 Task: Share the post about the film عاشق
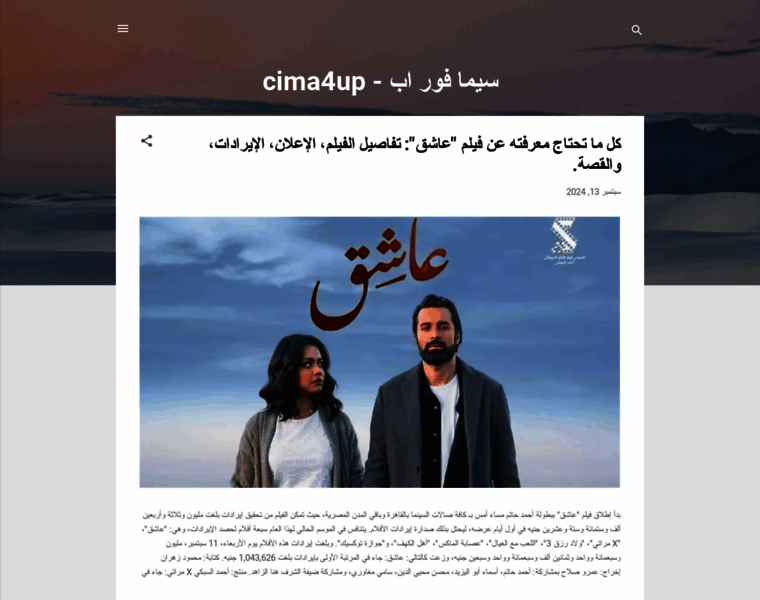(147, 141)
